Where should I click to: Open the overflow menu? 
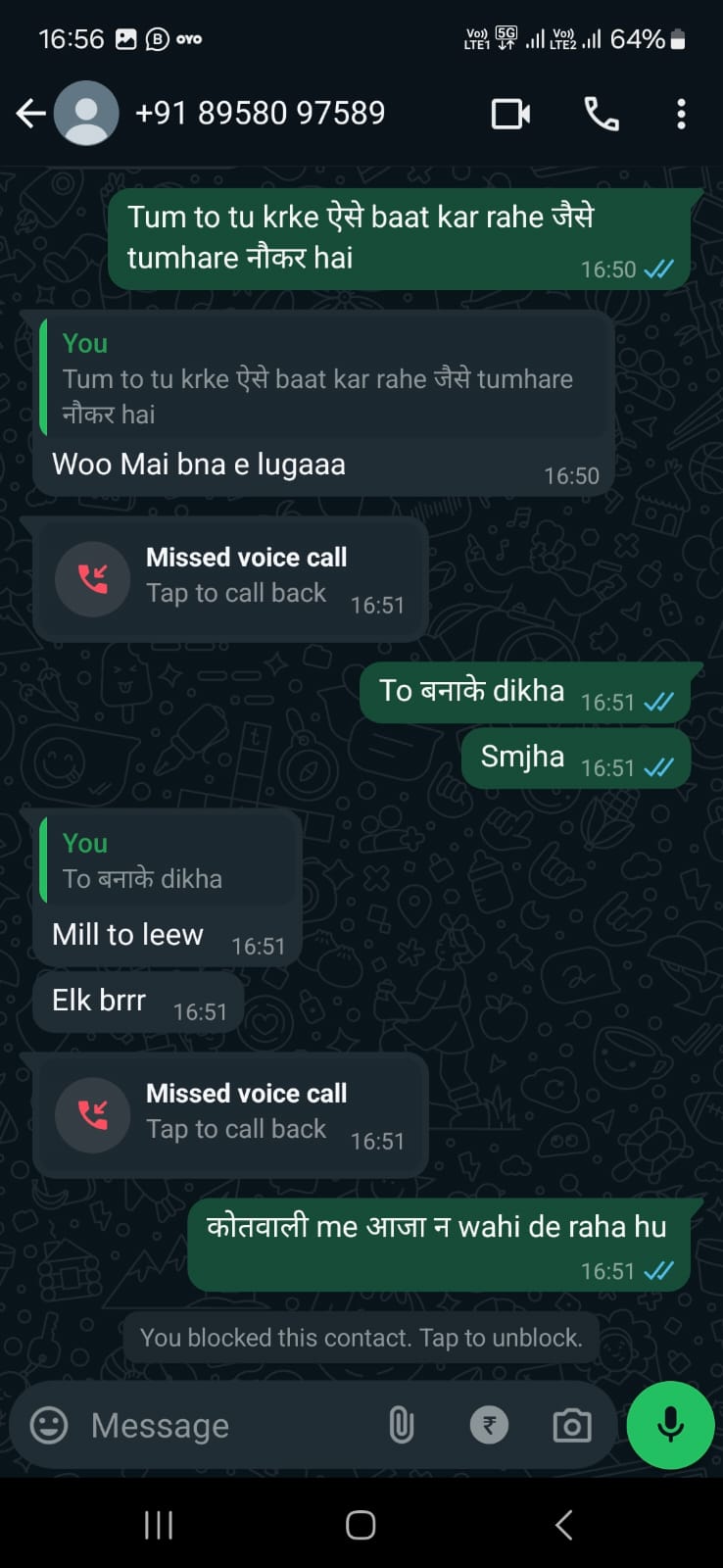tap(681, 114)
